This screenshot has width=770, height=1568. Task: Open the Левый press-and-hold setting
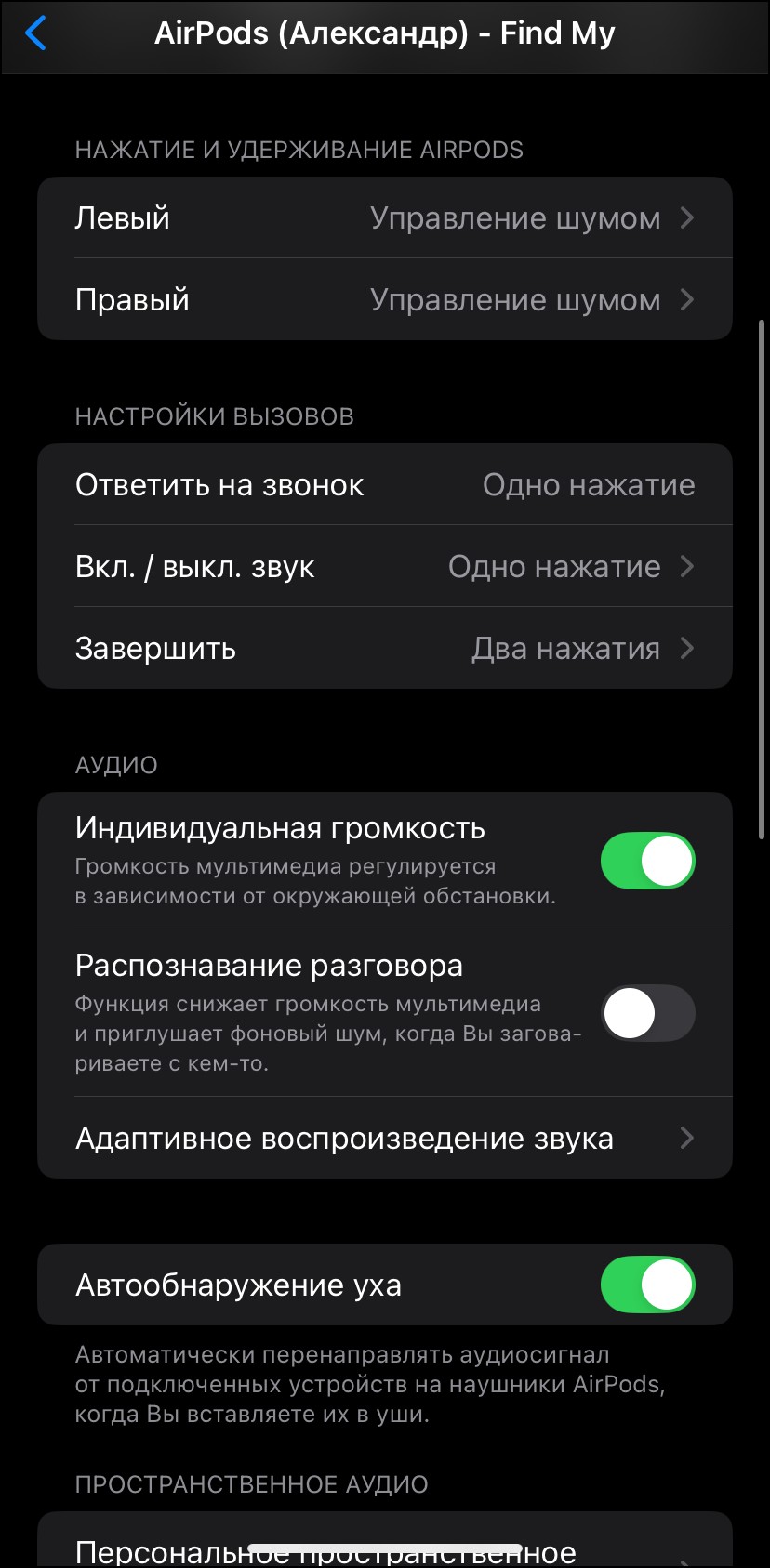[385, 218]
